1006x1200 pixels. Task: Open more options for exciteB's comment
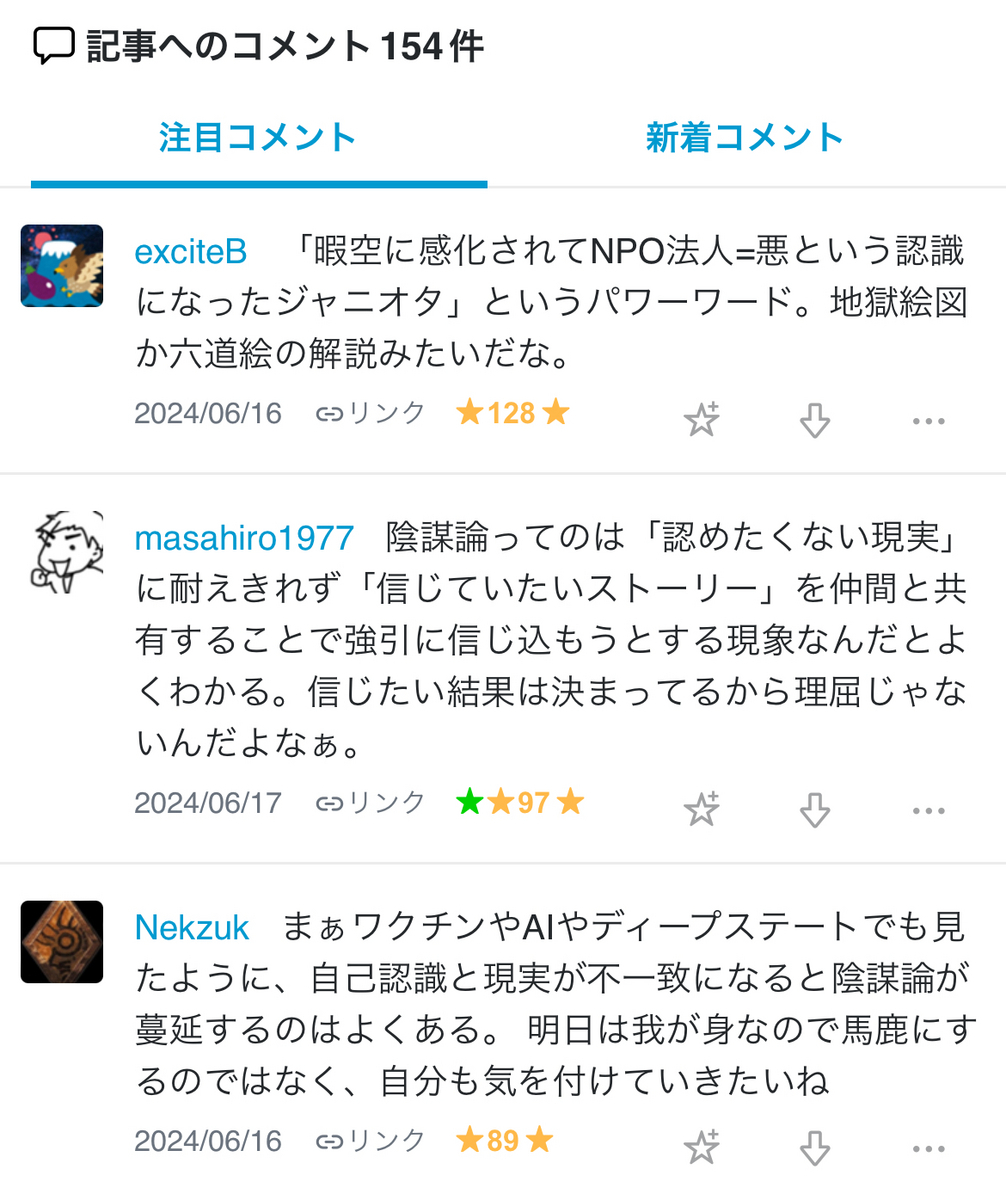pos(929,422)
